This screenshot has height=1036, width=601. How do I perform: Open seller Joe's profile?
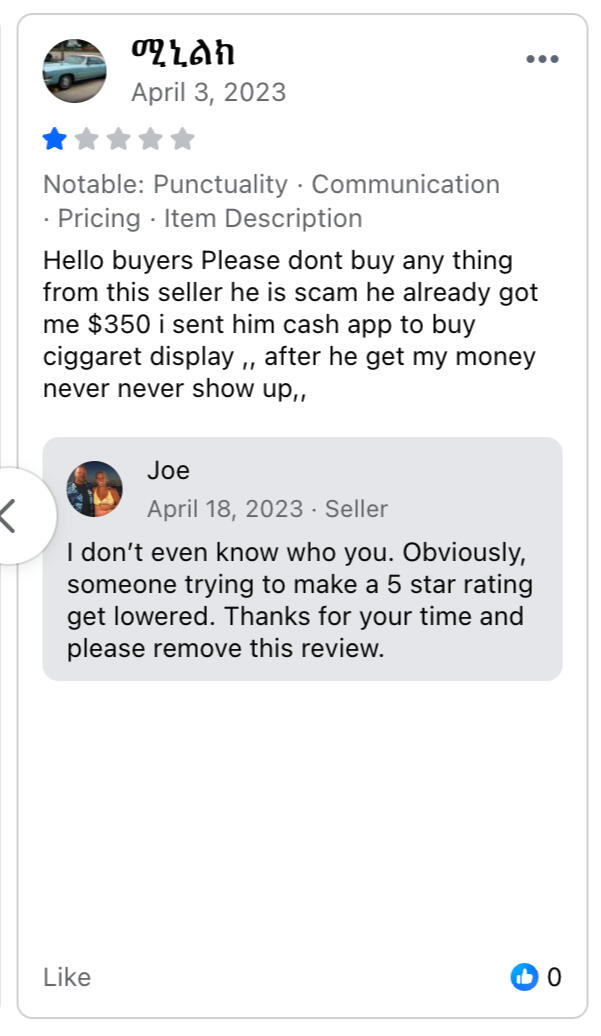click(x=168, y=470)
